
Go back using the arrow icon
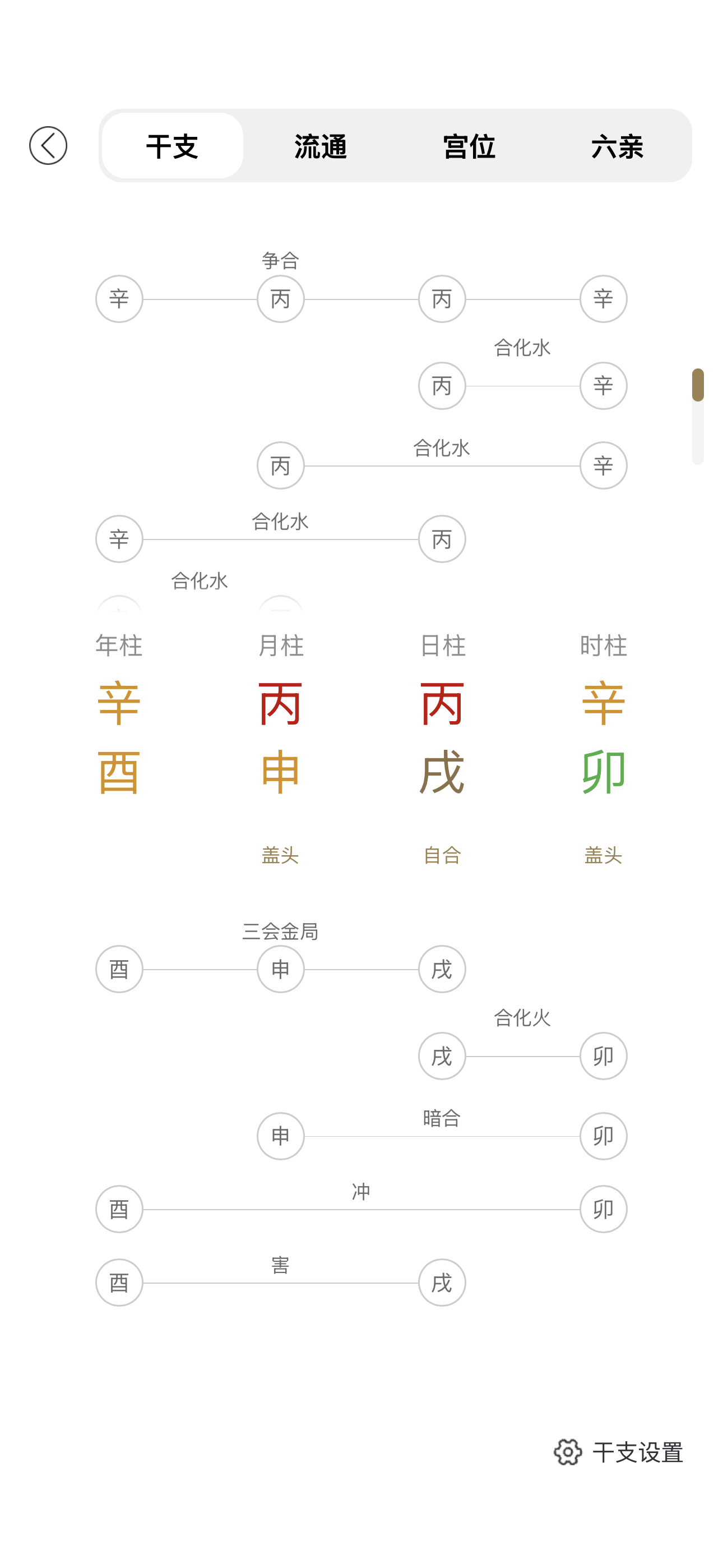click(x=48, y=145)
